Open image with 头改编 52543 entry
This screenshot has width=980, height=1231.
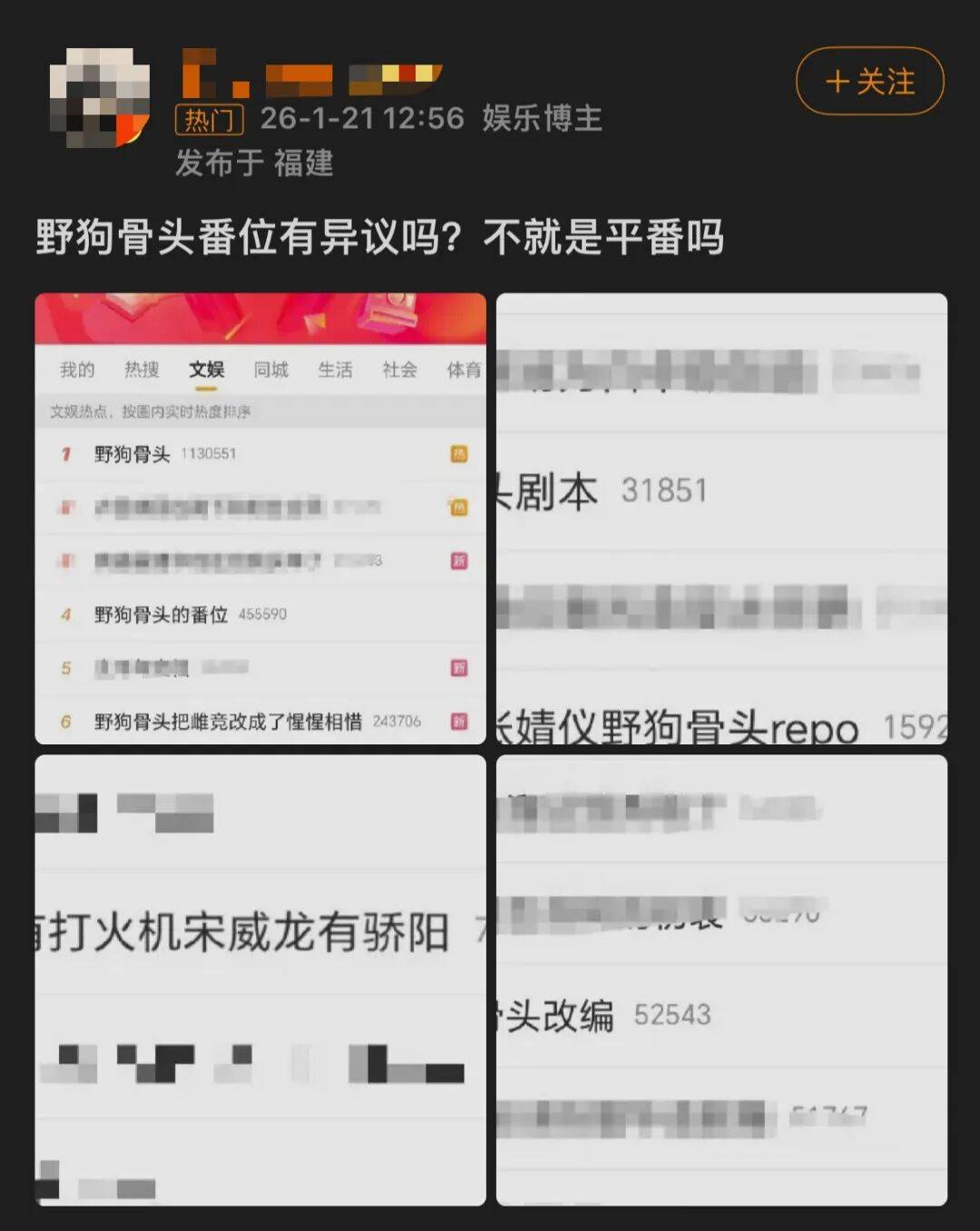721,980
